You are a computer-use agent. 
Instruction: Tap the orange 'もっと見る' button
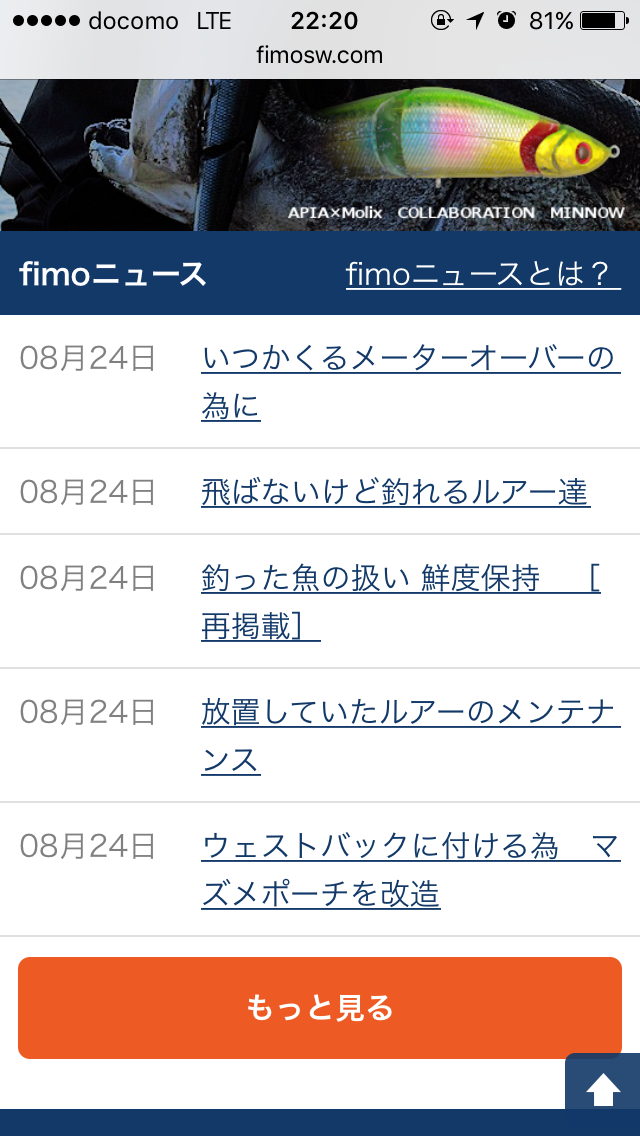coord(320,1008)
